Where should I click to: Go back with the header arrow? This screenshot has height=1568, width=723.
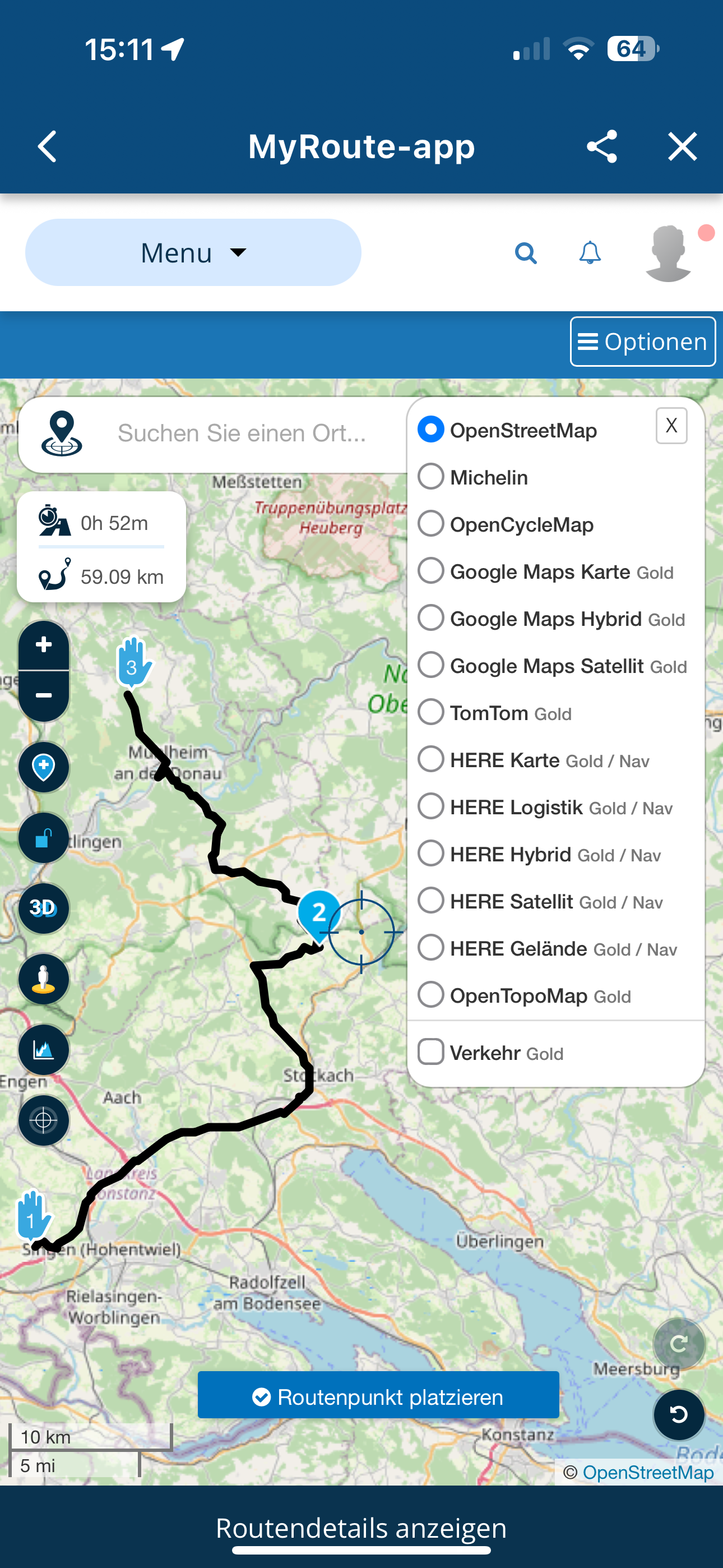(48, 147)
